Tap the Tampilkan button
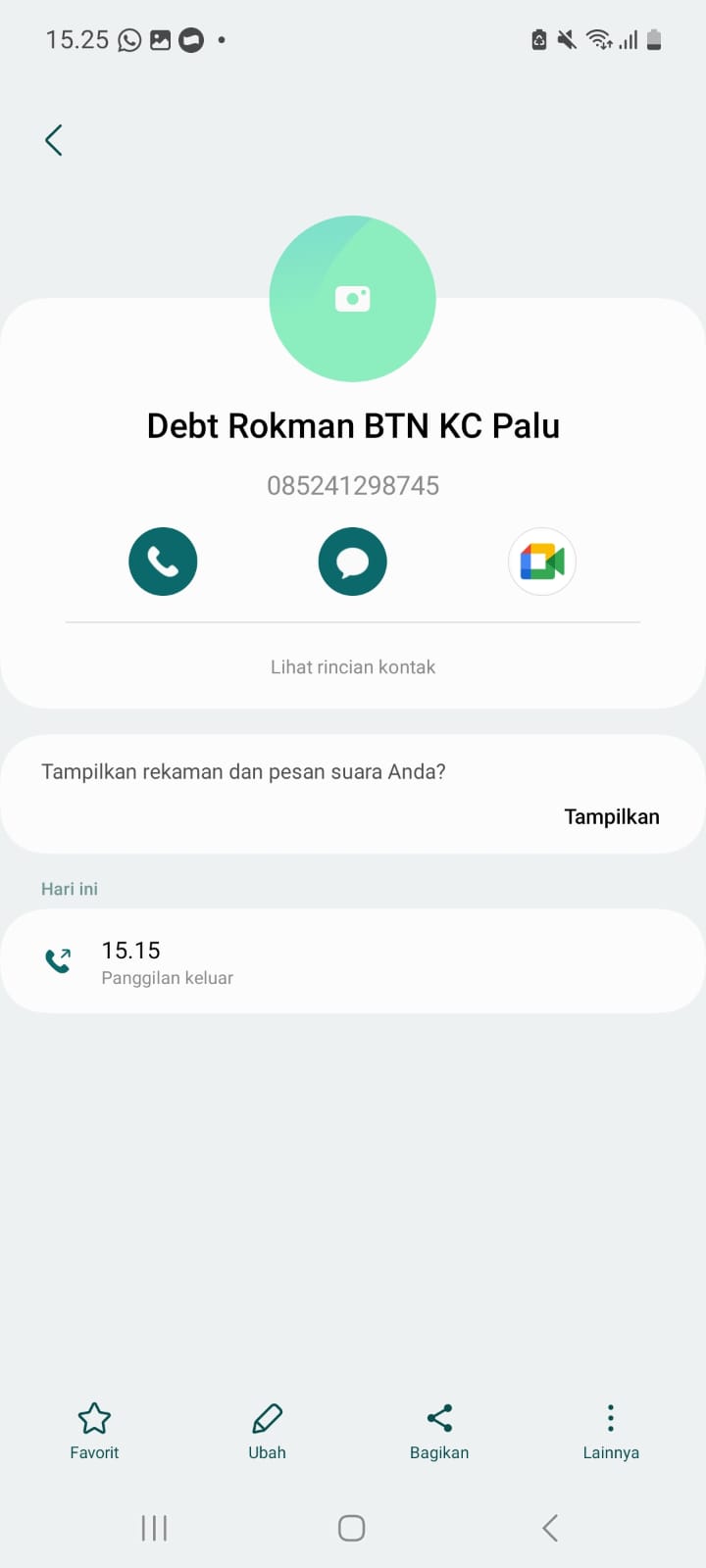The image size is (706, 1568). click(x=611, y=816)
